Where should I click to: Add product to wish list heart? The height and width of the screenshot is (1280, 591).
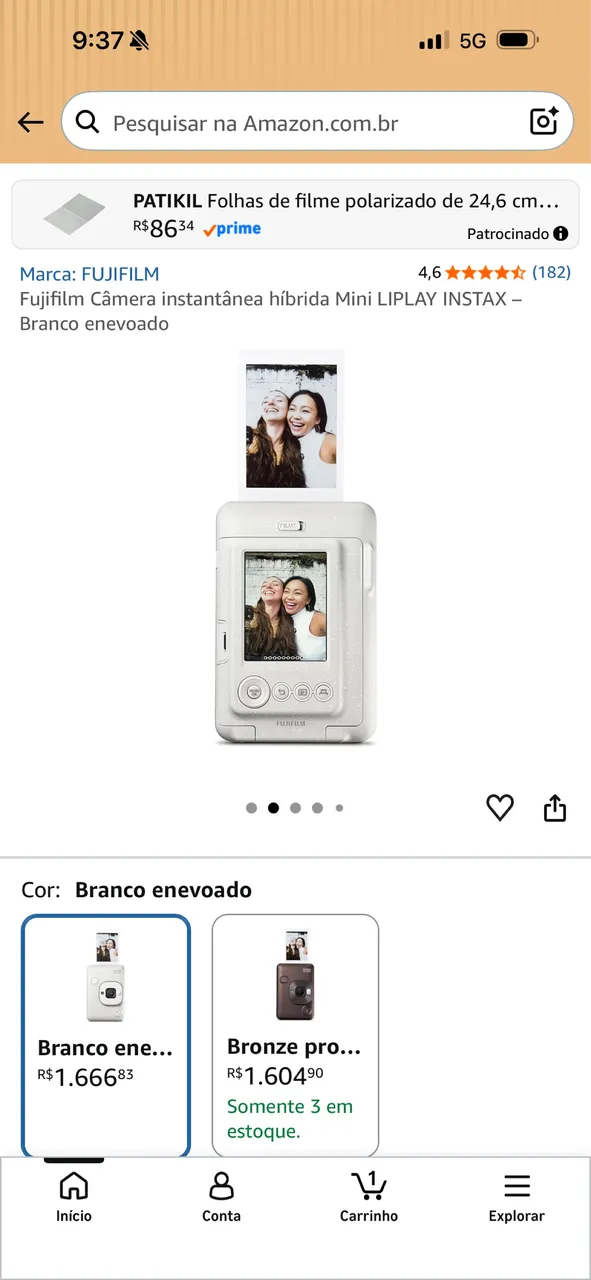pyautogui.click(x=500, y=807)
